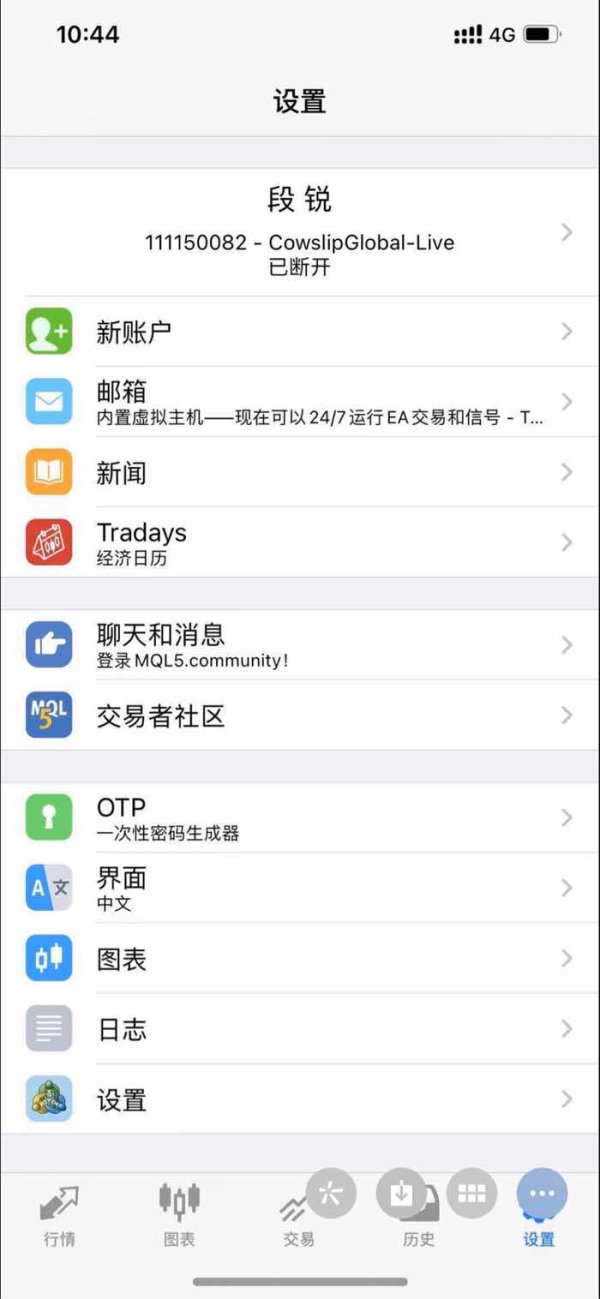Open 图表 chart settings

coord(300,958)
